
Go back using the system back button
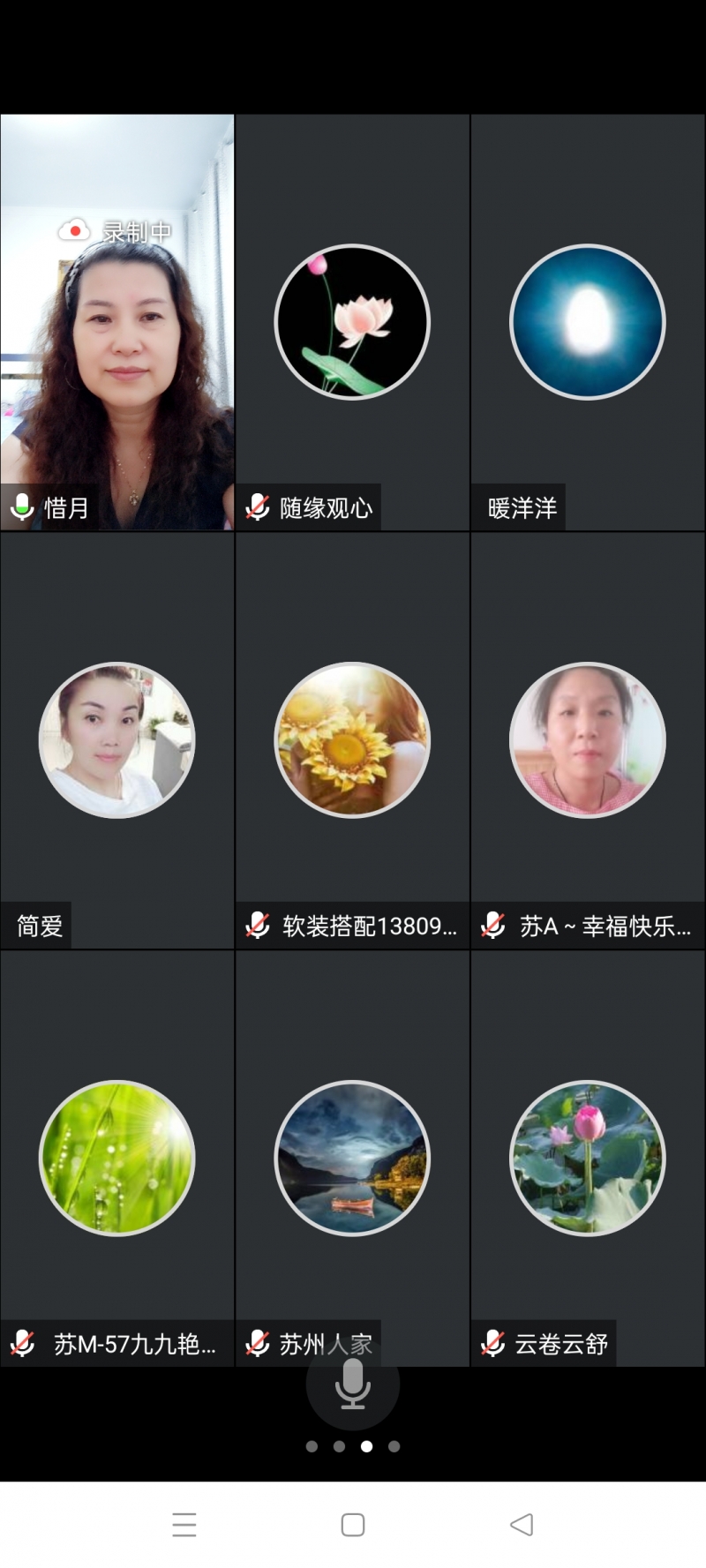(522, 1524)
